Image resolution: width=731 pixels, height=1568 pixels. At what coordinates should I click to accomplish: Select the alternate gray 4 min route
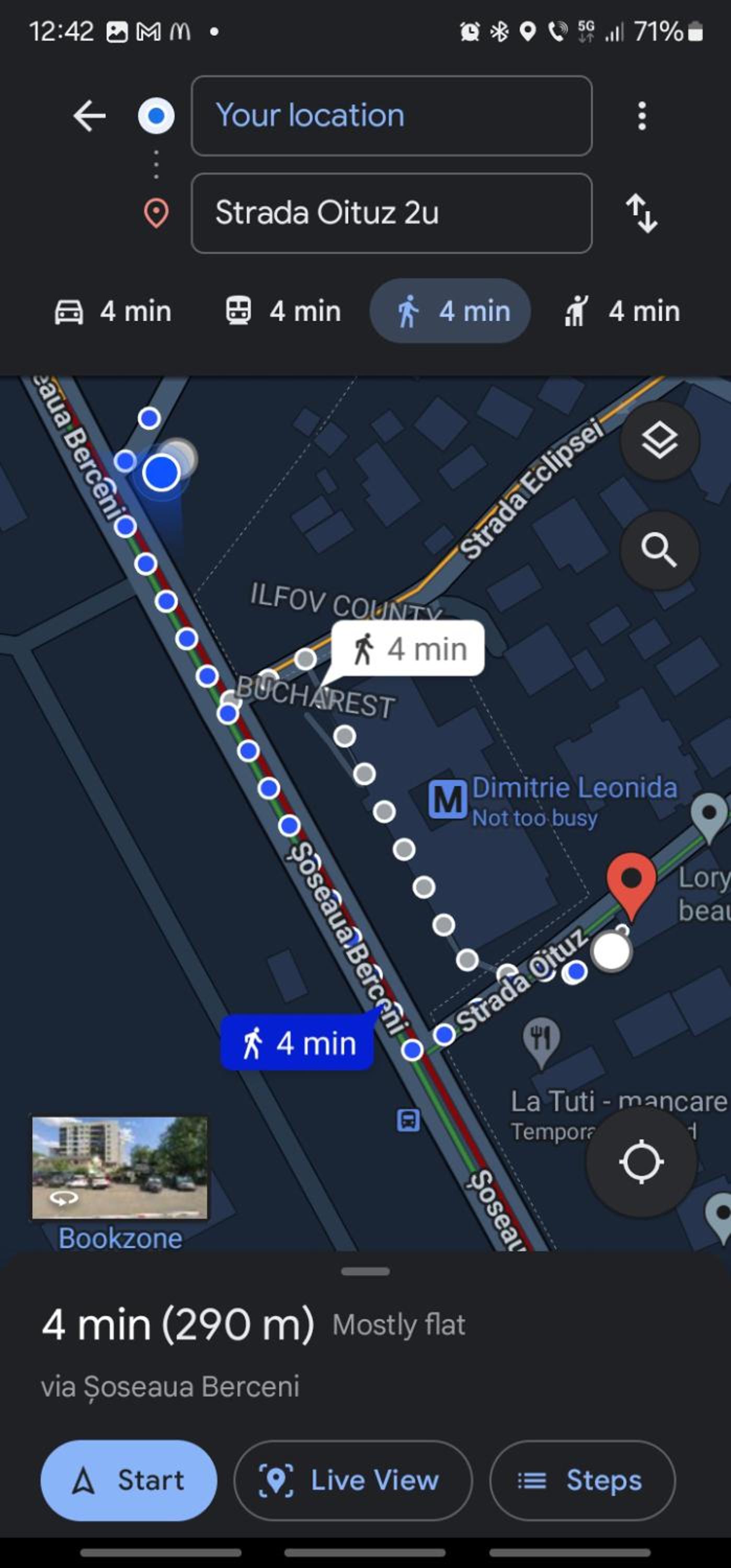point(408,649)
